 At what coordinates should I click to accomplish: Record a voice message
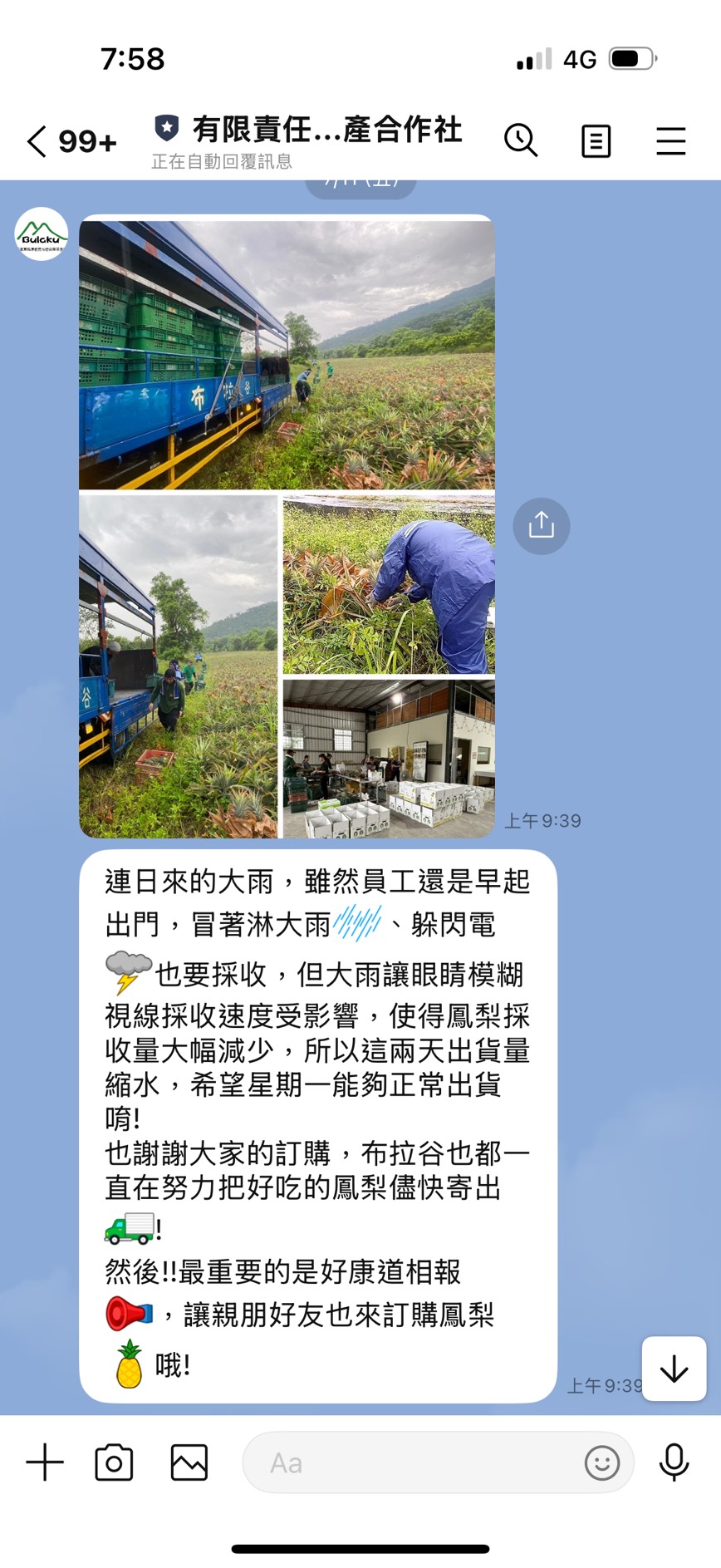[674, 1462]
